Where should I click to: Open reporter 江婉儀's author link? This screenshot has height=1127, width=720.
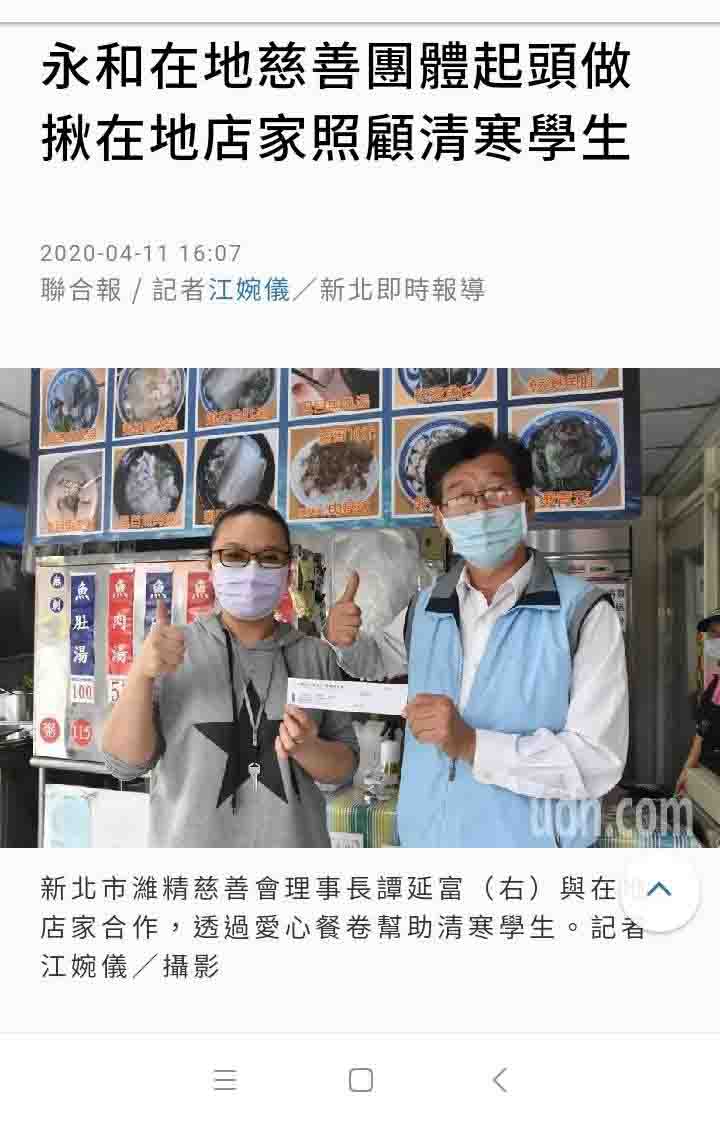[248, 290]
